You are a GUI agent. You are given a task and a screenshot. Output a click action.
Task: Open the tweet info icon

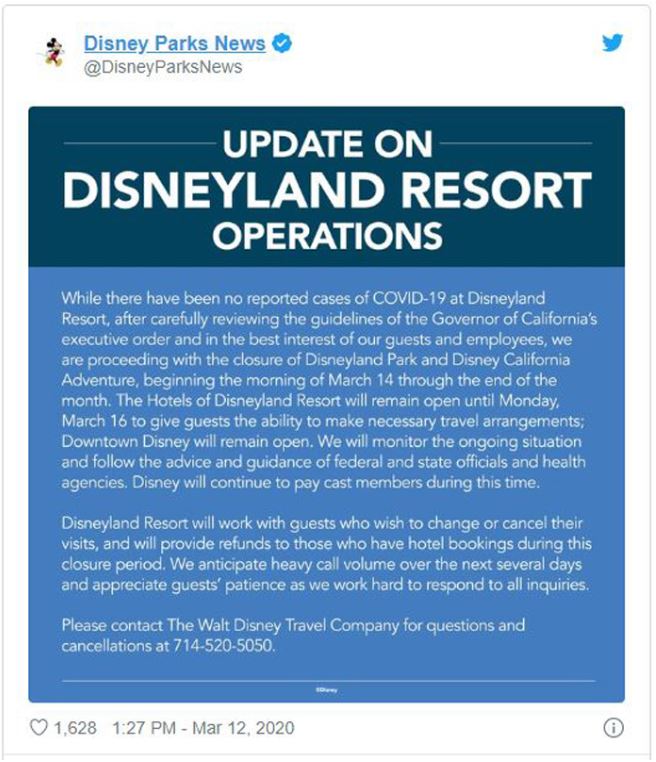pos(614,727)
